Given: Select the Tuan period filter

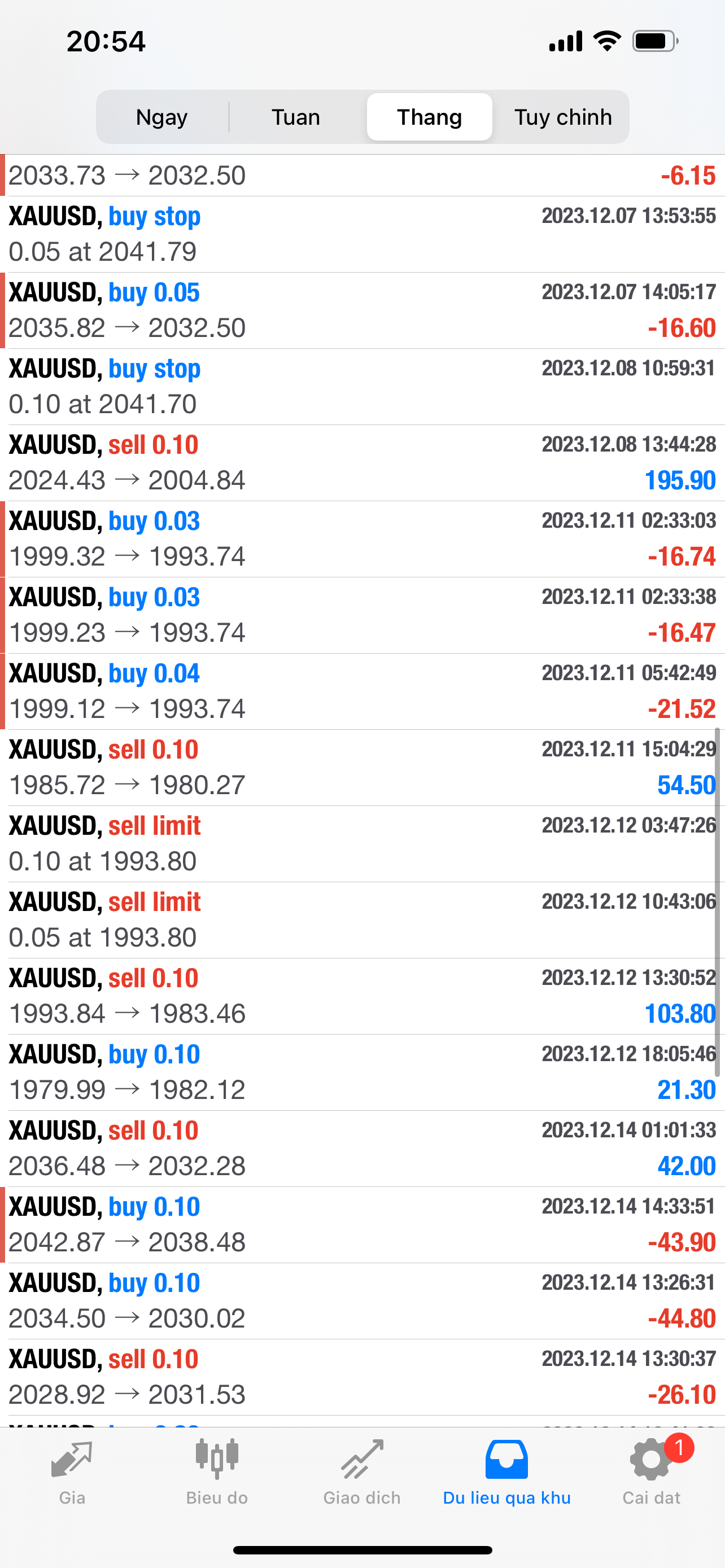Looking at the screenshot, I should (x=296, y=117).
